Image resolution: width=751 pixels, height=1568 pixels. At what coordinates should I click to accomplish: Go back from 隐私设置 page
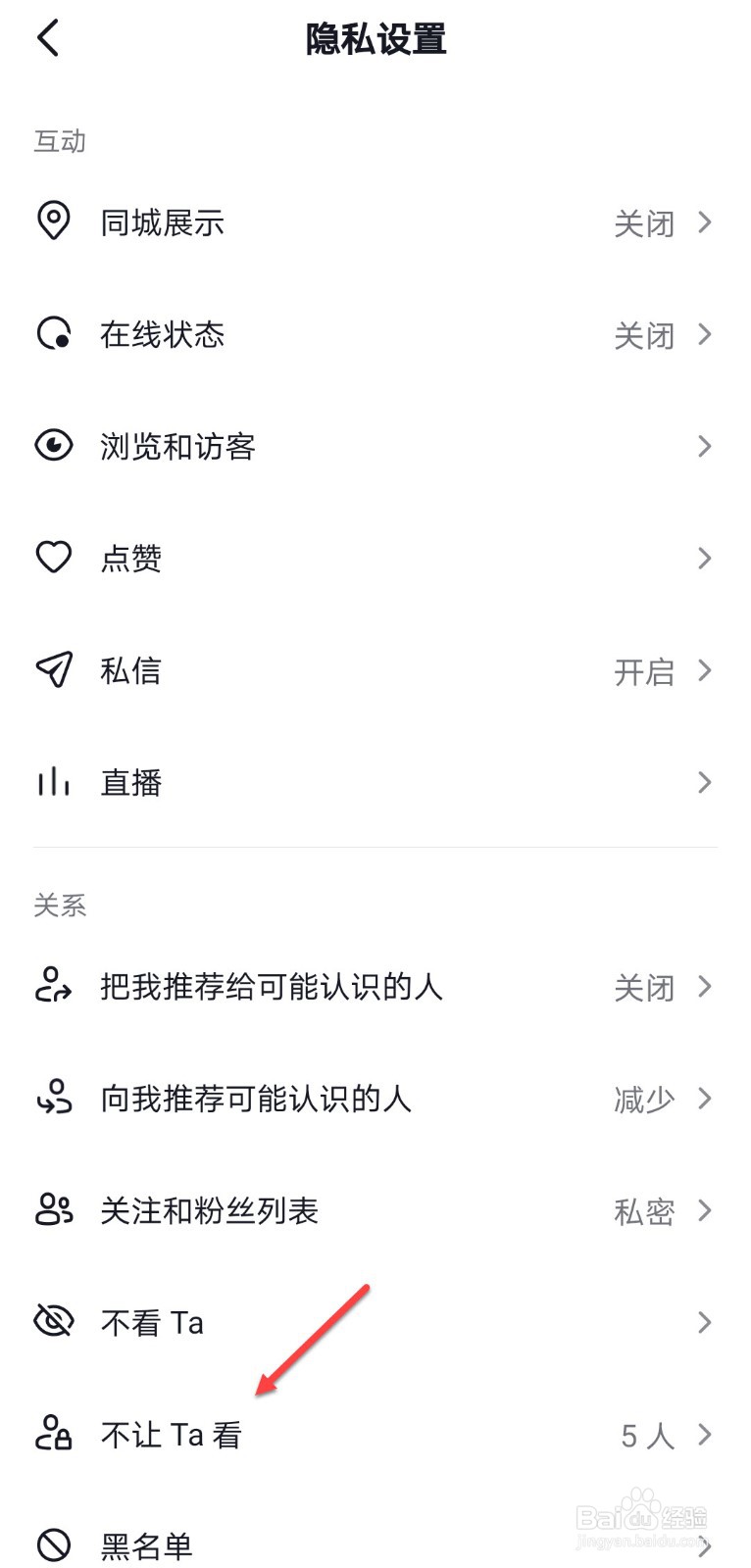(x=48, y=39)
